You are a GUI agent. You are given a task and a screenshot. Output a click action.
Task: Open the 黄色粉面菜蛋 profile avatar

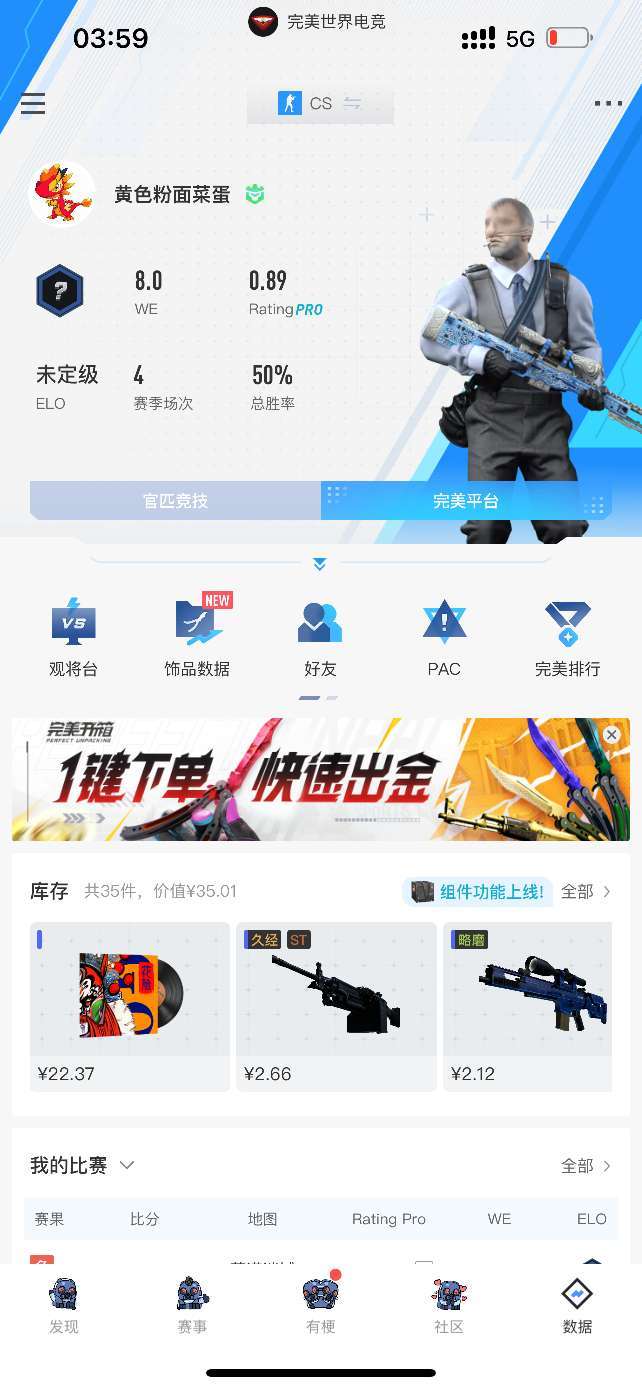point(63,194)
